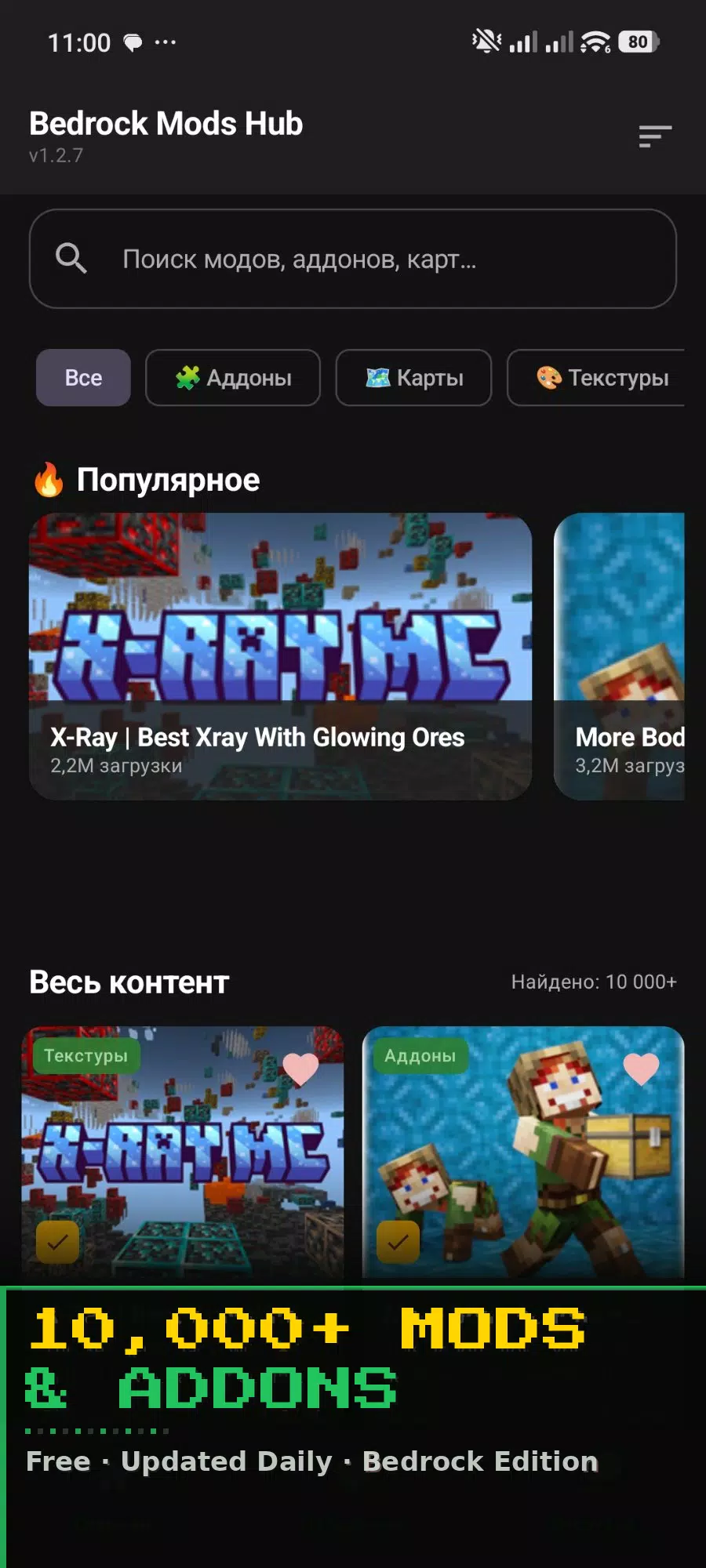Open the sort and filter icon
Screen dimensions: 706x1568
(655, 136)
